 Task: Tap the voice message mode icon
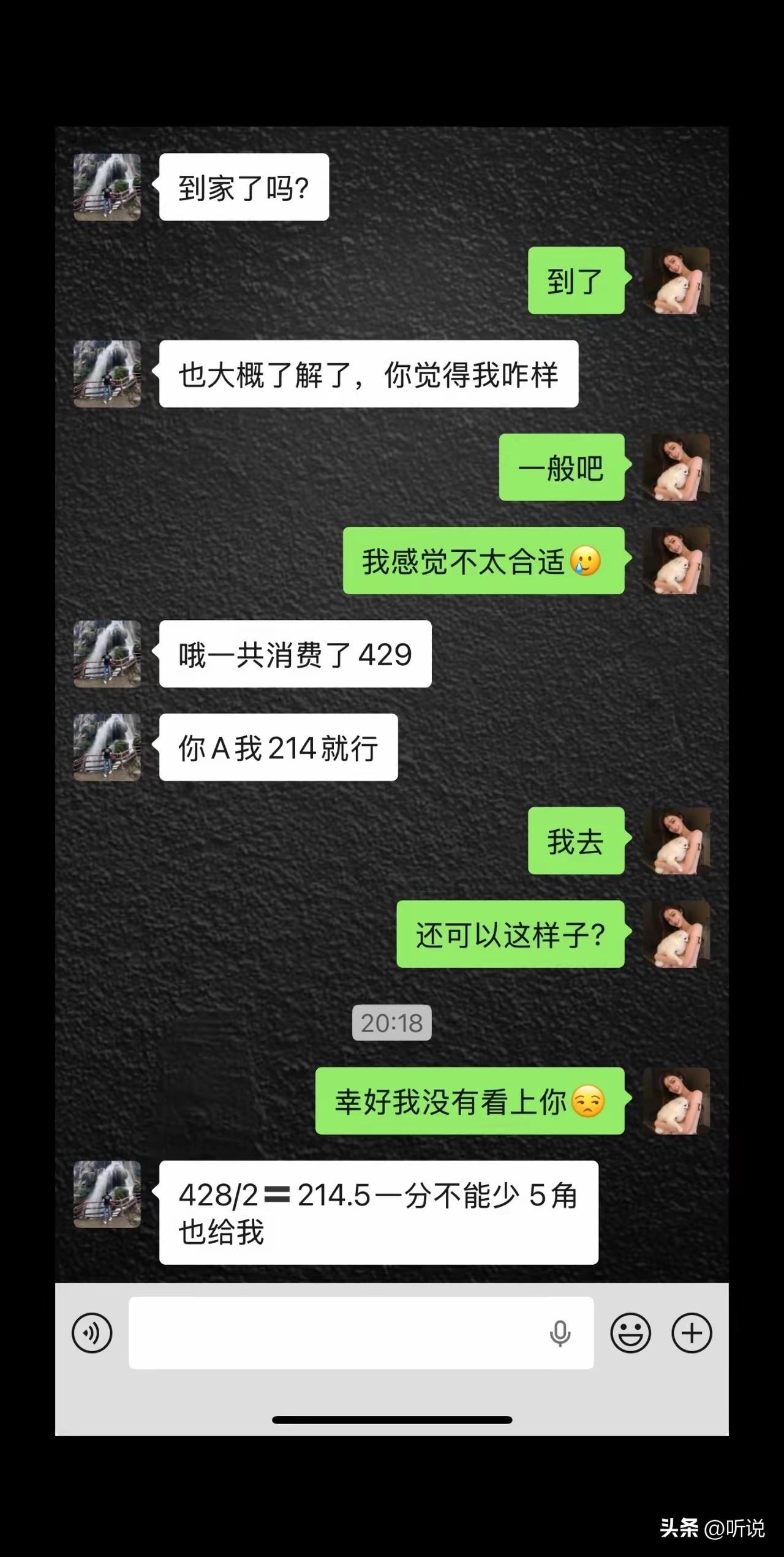point(92,1333)
